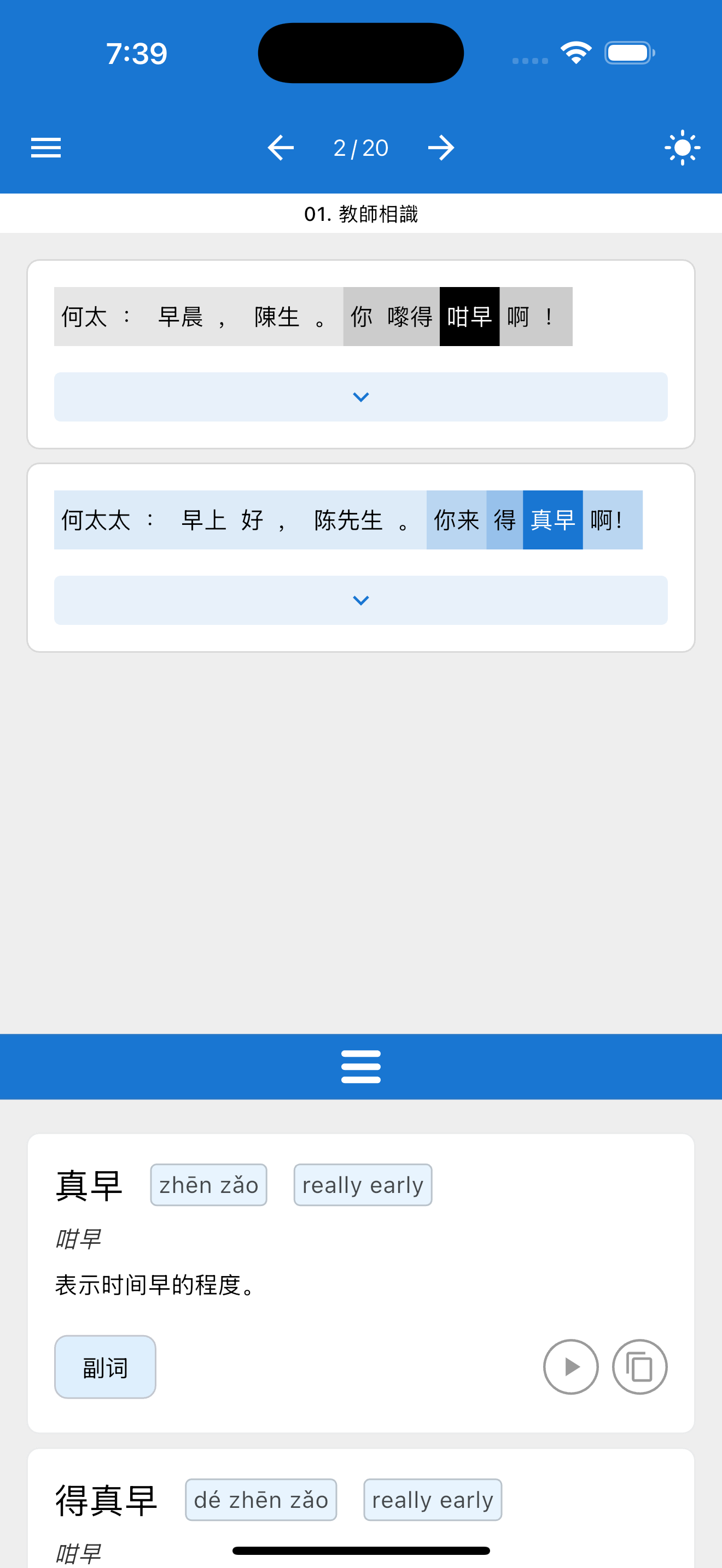
Task: Tap the 副词 chip on the 真早 card
Action: click(x=104, y=1366)
